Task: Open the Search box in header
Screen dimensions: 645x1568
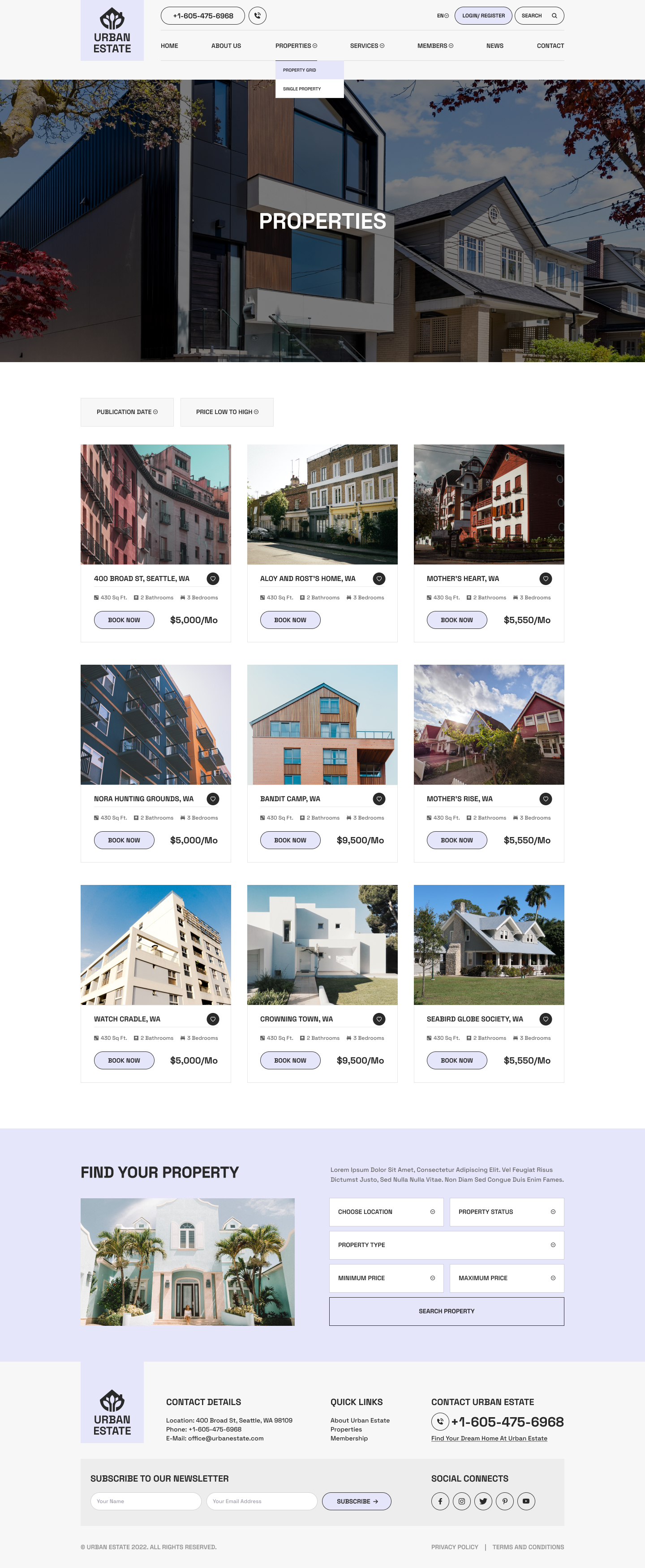Action: click(538, 16)
